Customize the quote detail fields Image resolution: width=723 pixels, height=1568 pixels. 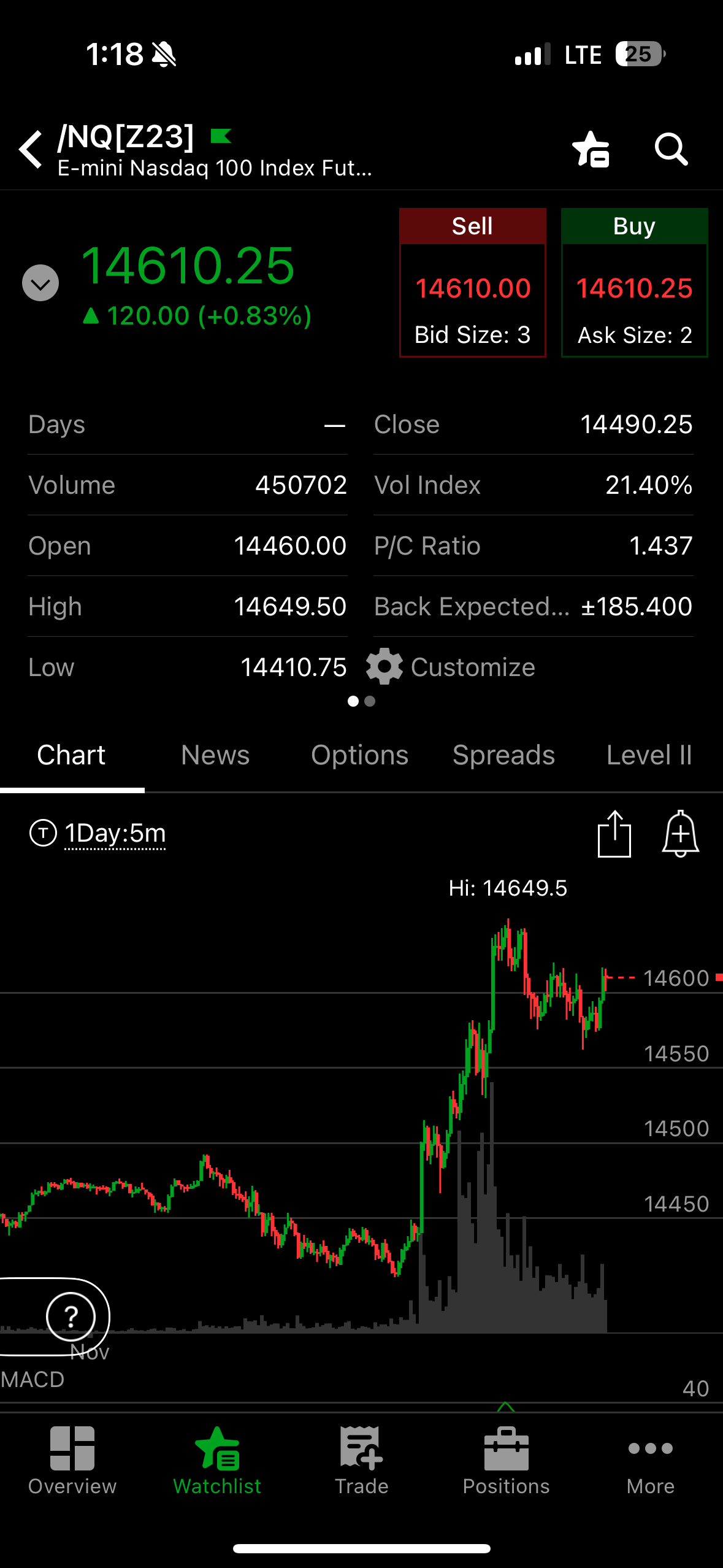451,667
